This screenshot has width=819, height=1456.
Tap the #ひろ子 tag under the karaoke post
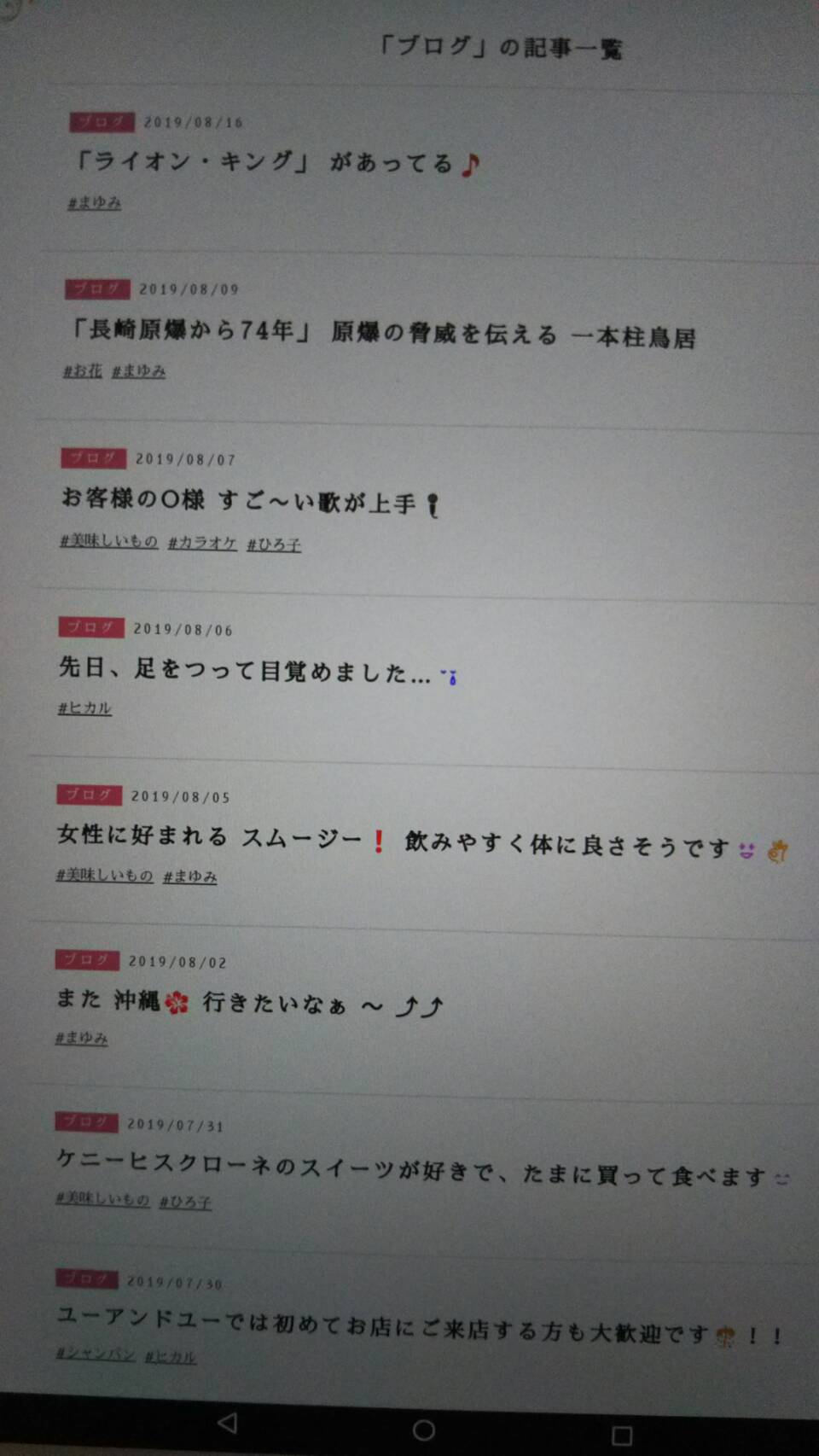(x=274, y=545)
